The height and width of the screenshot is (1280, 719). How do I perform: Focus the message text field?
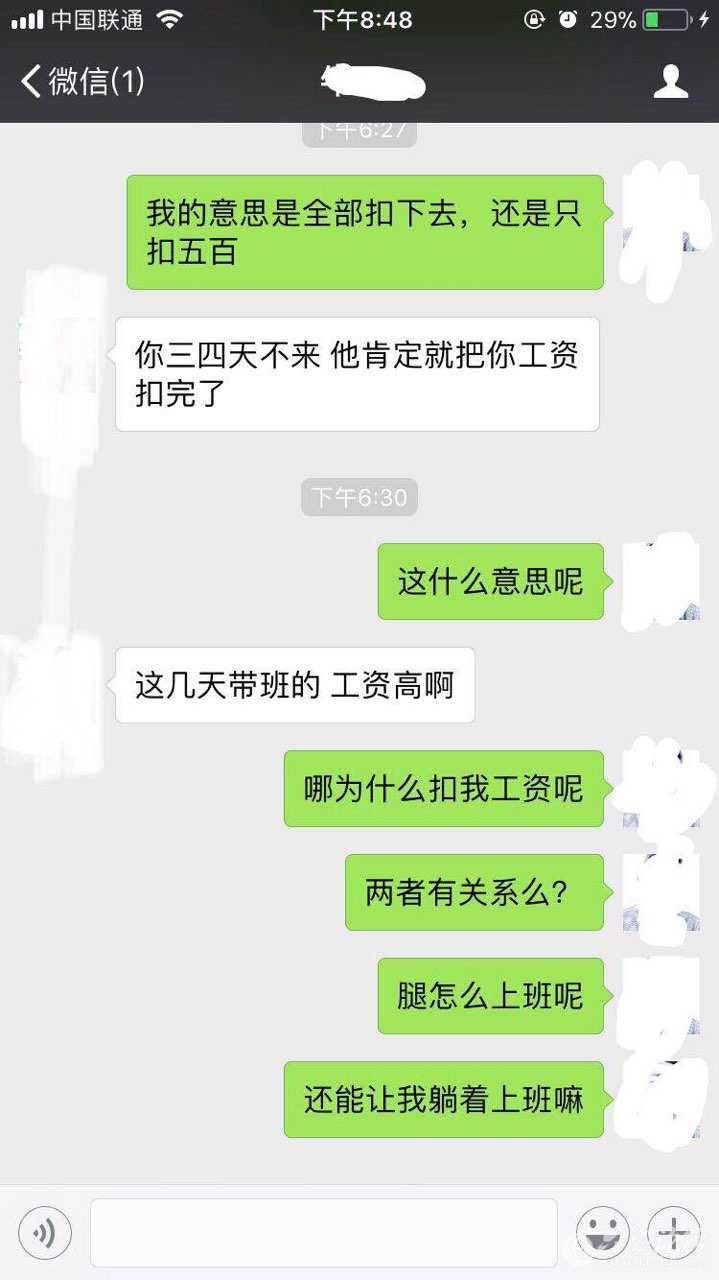point(323,1232)
